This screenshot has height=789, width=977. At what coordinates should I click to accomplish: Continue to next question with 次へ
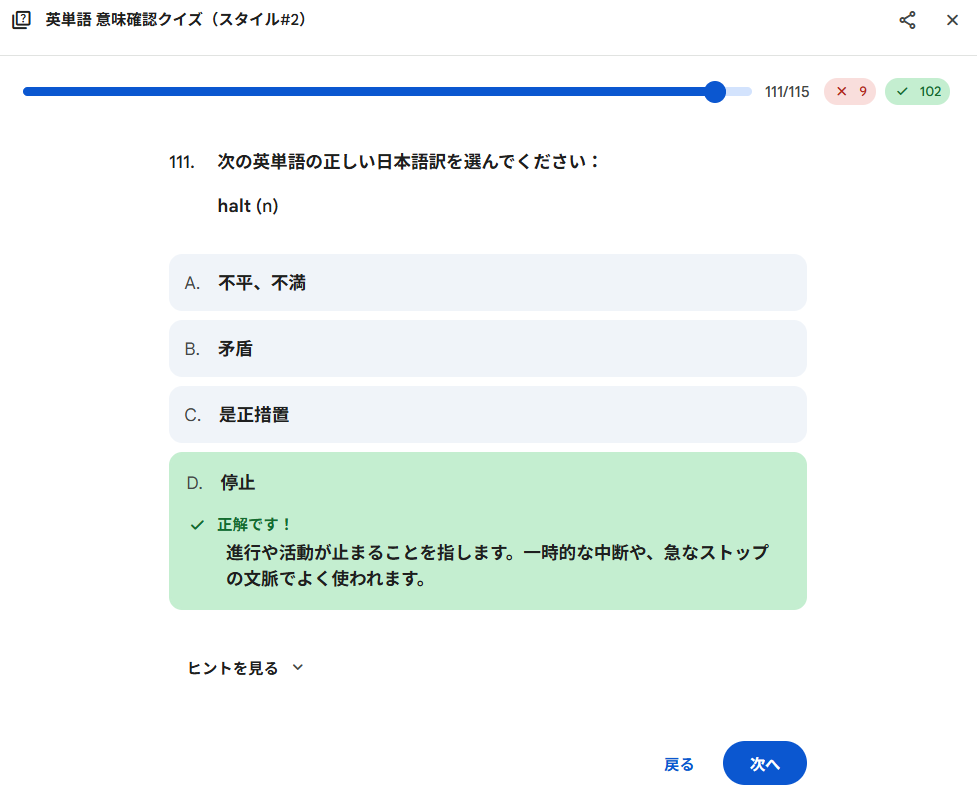tap(764, 764)
